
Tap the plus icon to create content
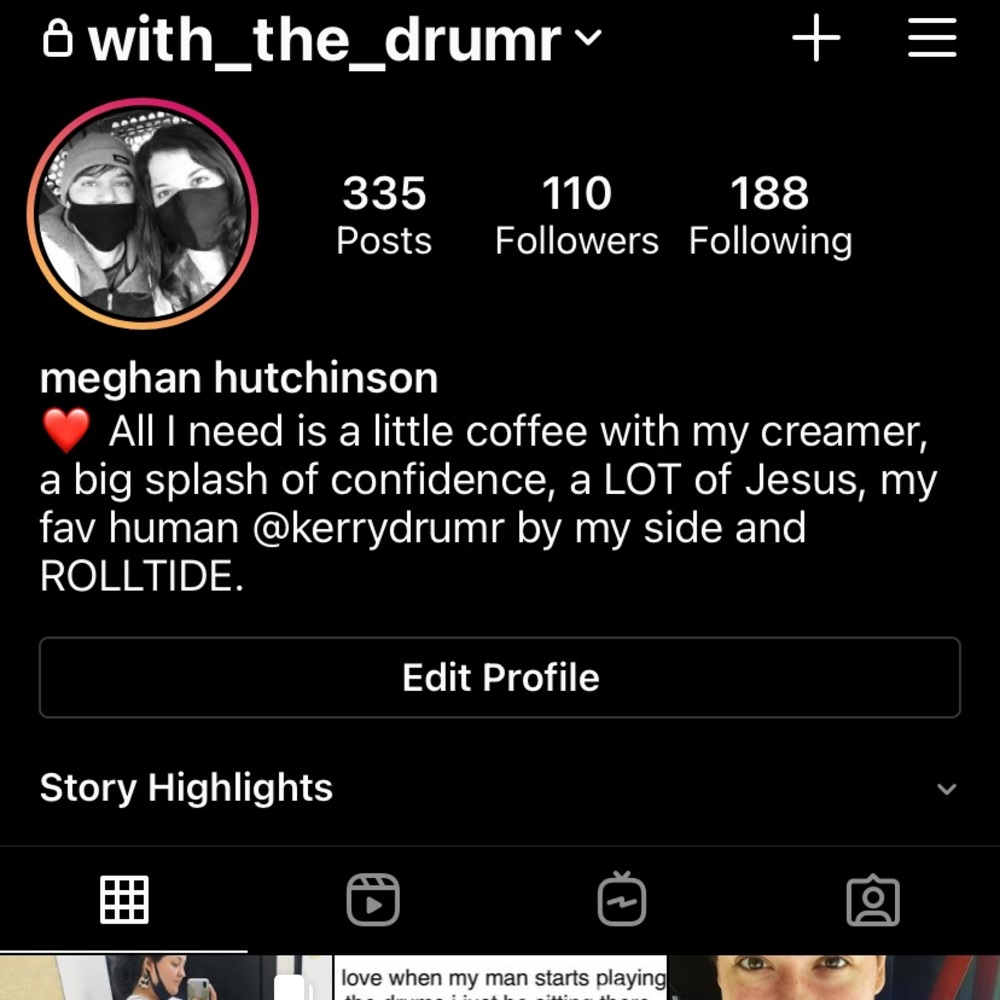coord(816,39)
